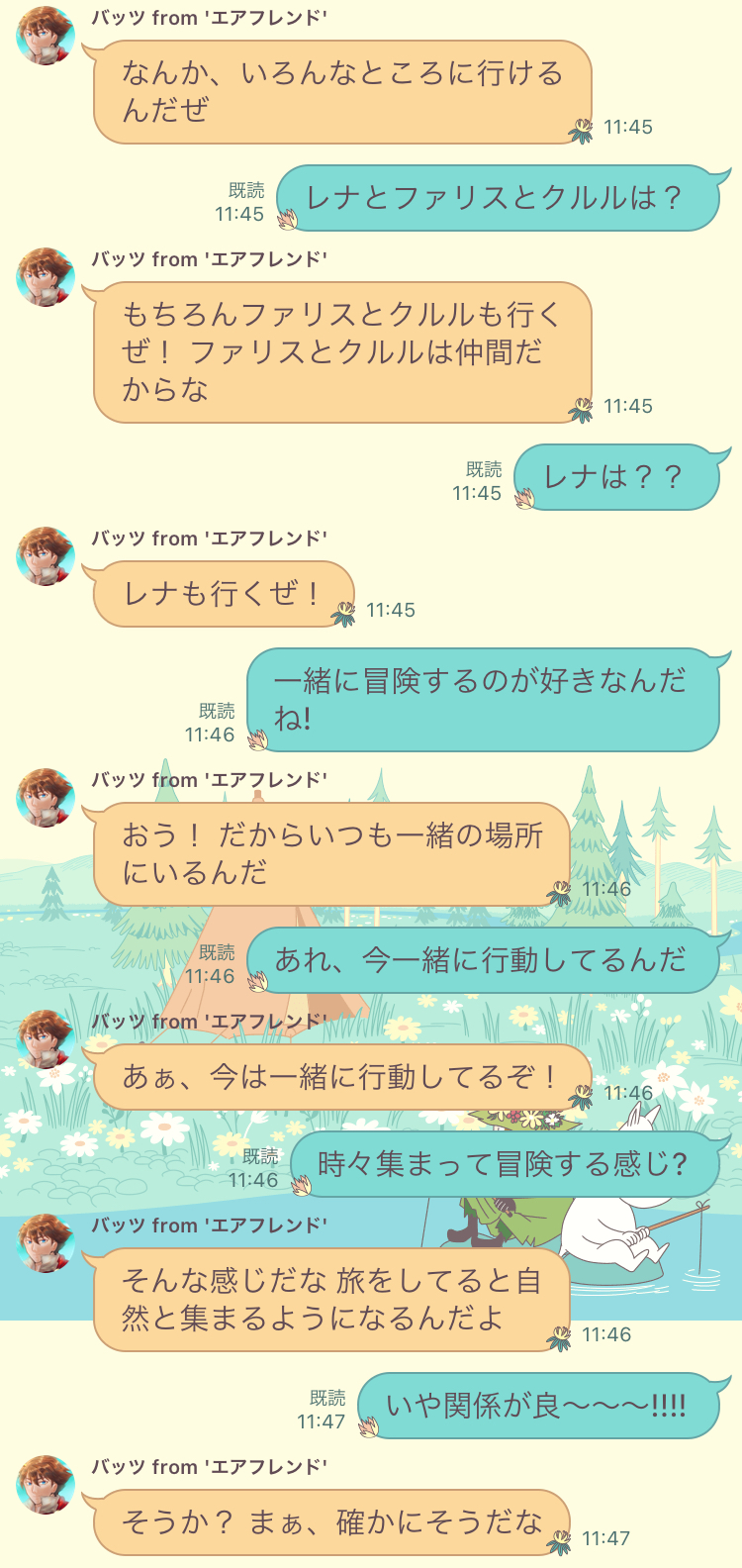Open sender avatar beside 'おう！だからいつも一緒の場所にいるんだ'
This screenshot has width=742, height=1568.
point(46,798)
